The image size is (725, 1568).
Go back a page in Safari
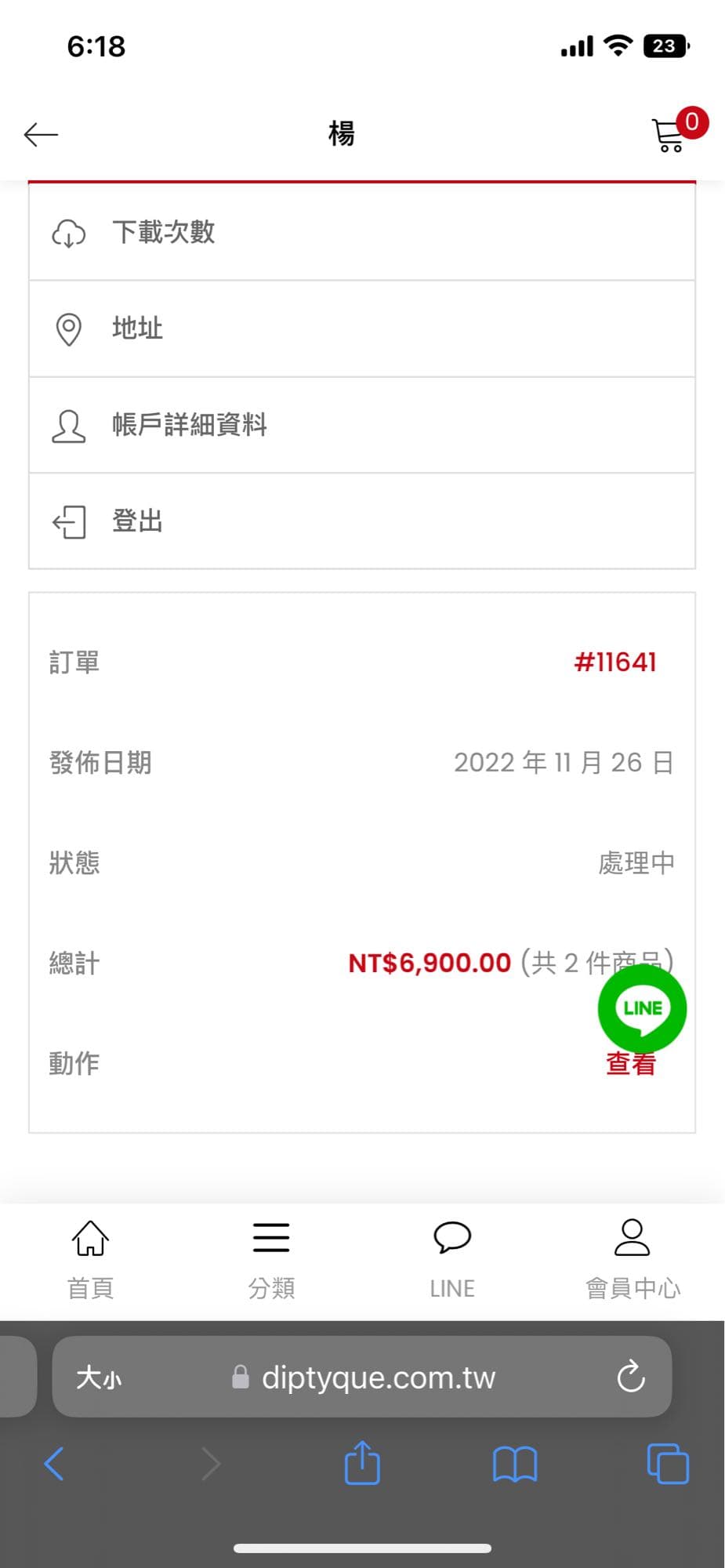tap(53, 1464)
